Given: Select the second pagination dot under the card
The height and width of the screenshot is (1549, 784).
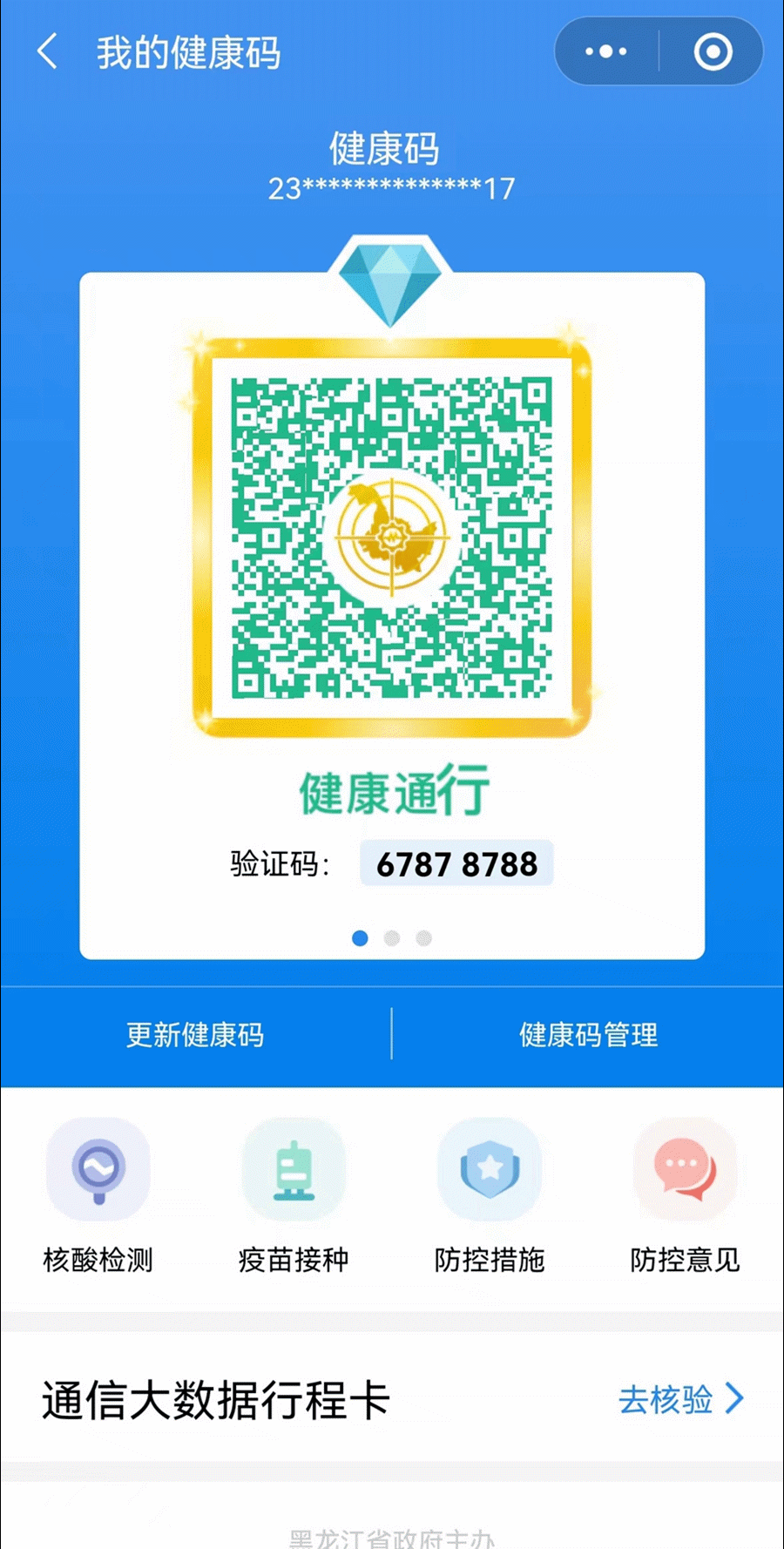Looking at the screenshot, I should coord(391,938).
